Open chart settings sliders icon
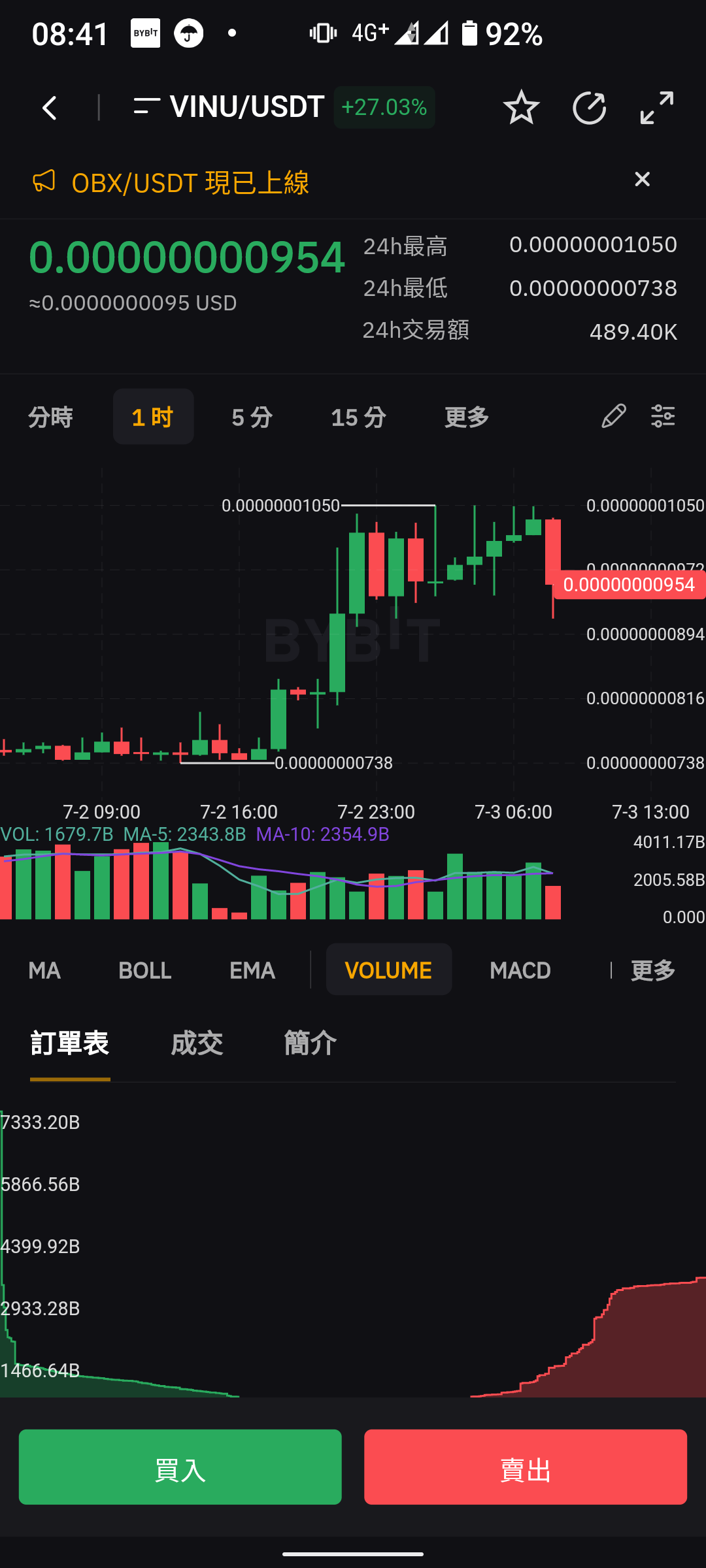This screenshot has width=706, height=1568. (663, 416)
